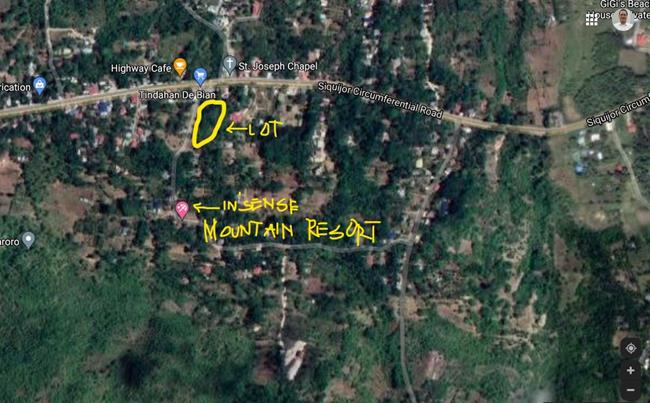Screen dimensions: 650x403
Task: Center map on my location
Action: [x=630, y=348]
